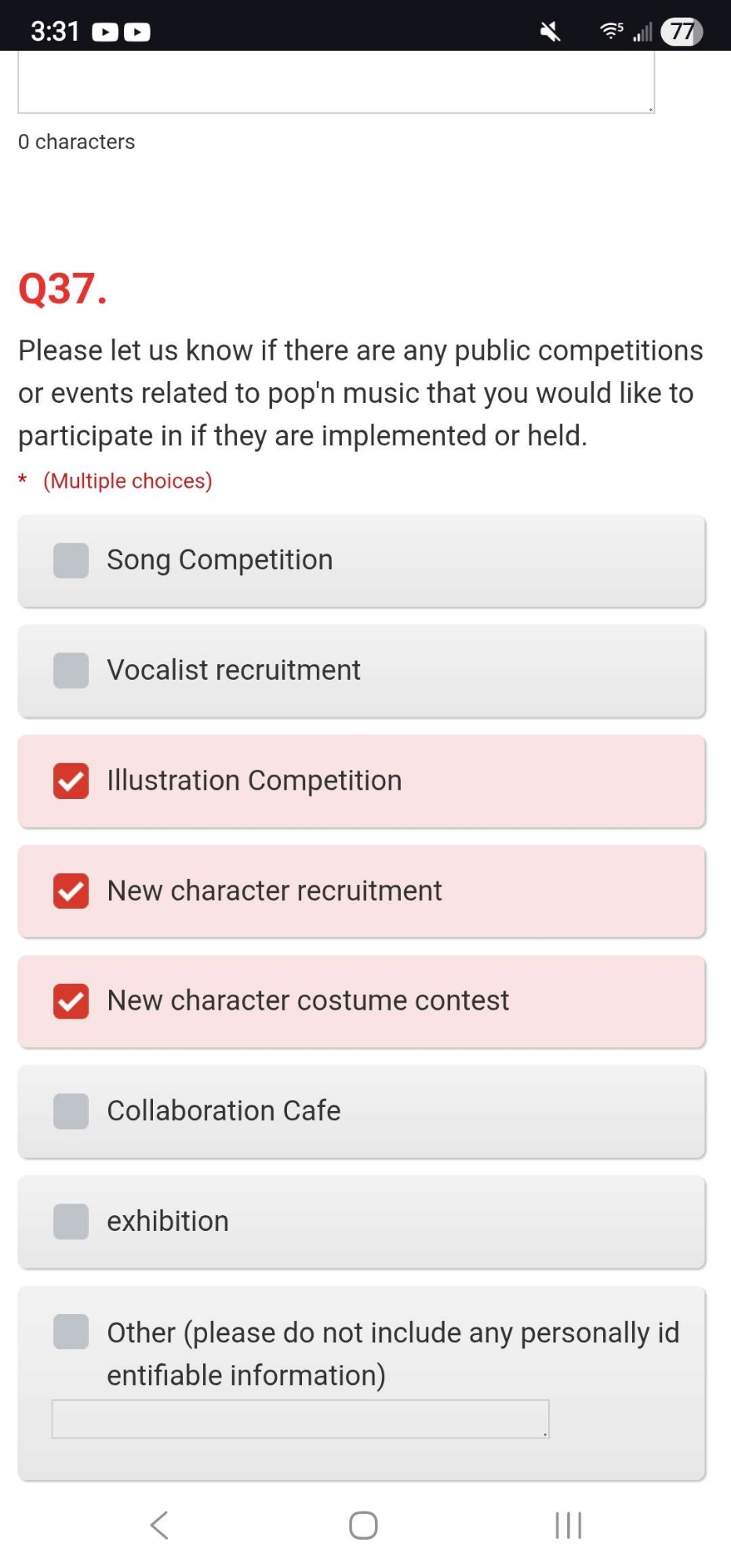
Task: Uncheck Illustration Competition
Action: (71, 781)
